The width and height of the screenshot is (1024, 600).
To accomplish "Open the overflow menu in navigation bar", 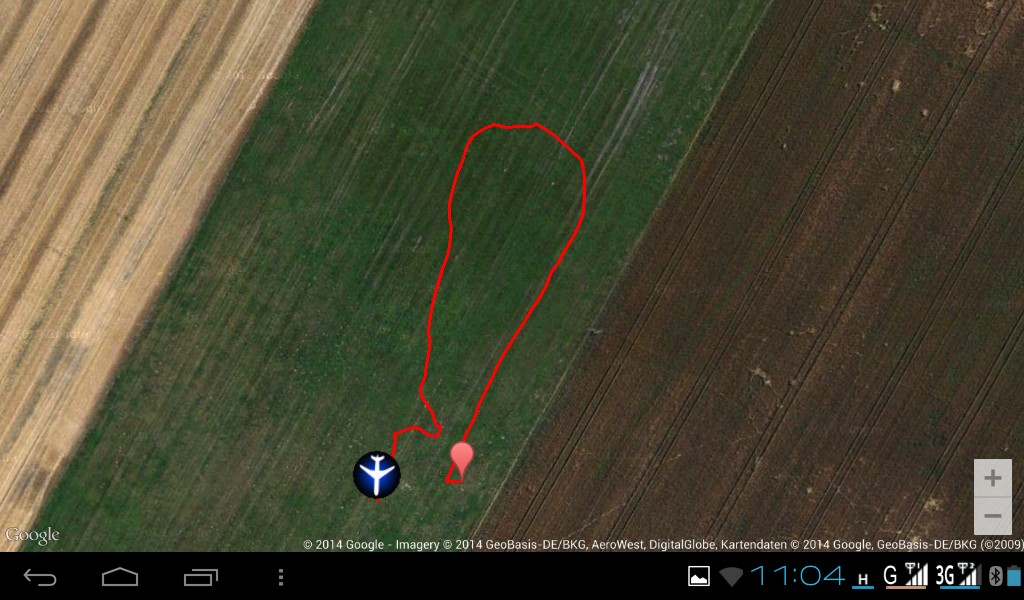I will (x=281, y=577).
